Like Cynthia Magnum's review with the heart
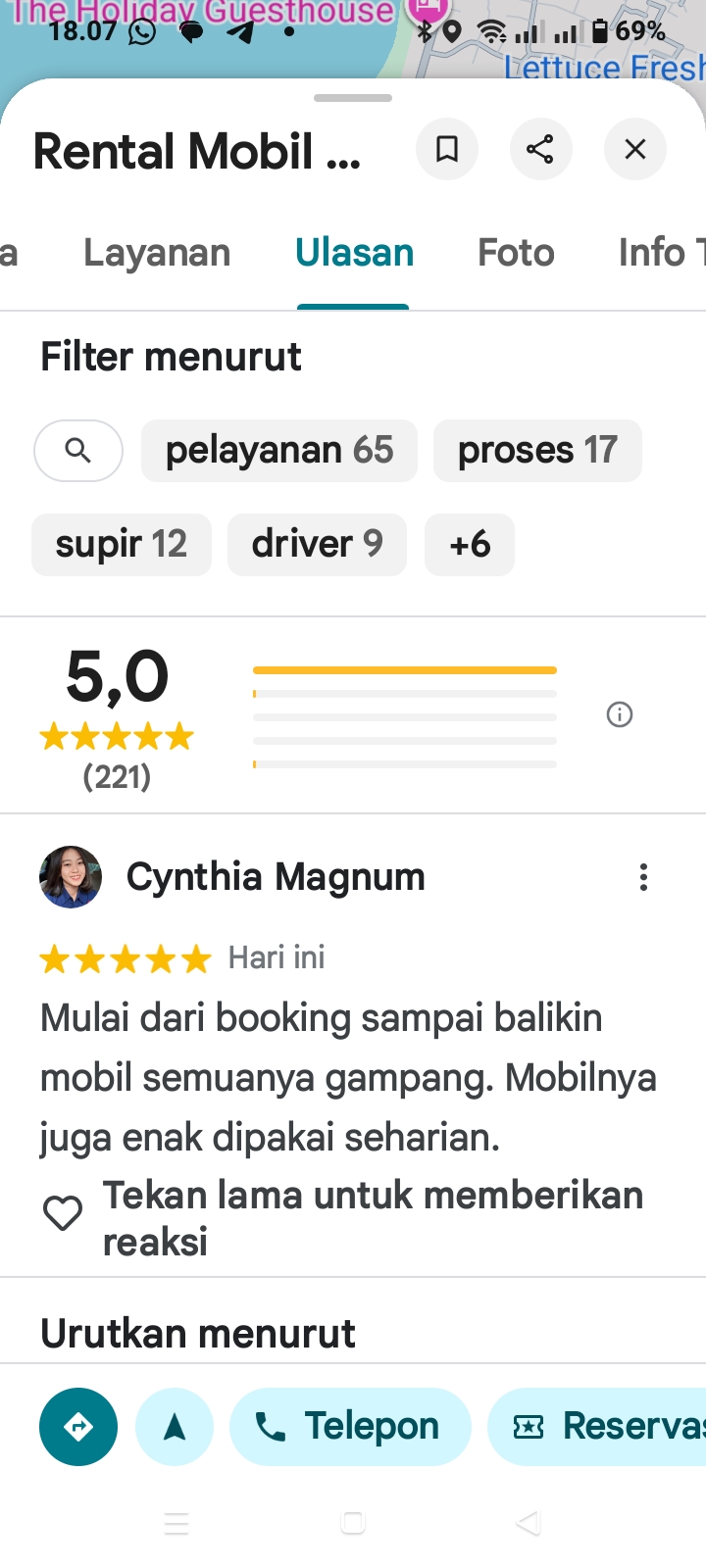Image resolution: width=706 pixels, height=1568 pixels. pyautogui.click(x=63, y=1213)
